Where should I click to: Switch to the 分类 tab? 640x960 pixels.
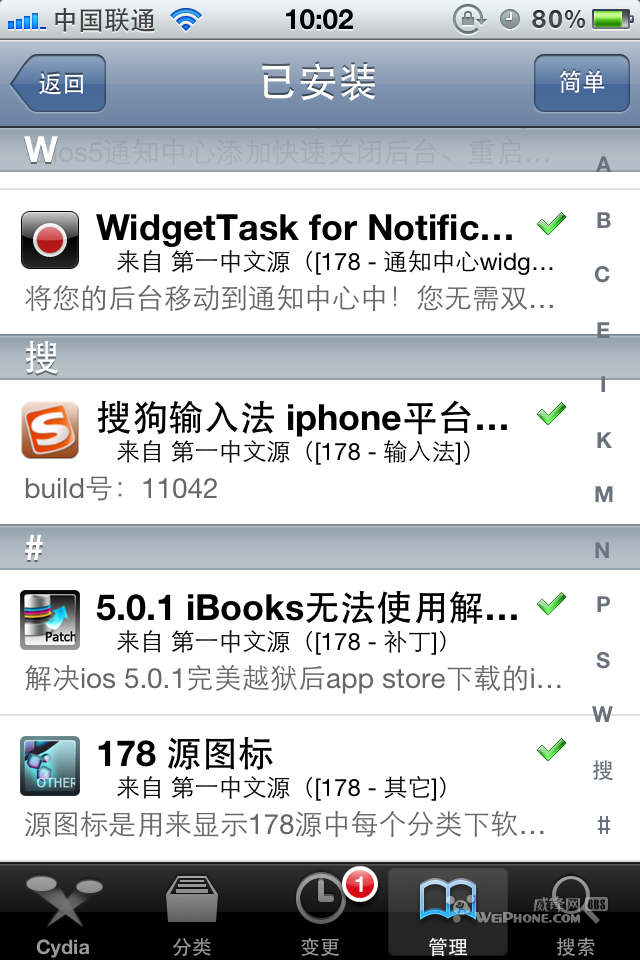(x=191, y=914)
